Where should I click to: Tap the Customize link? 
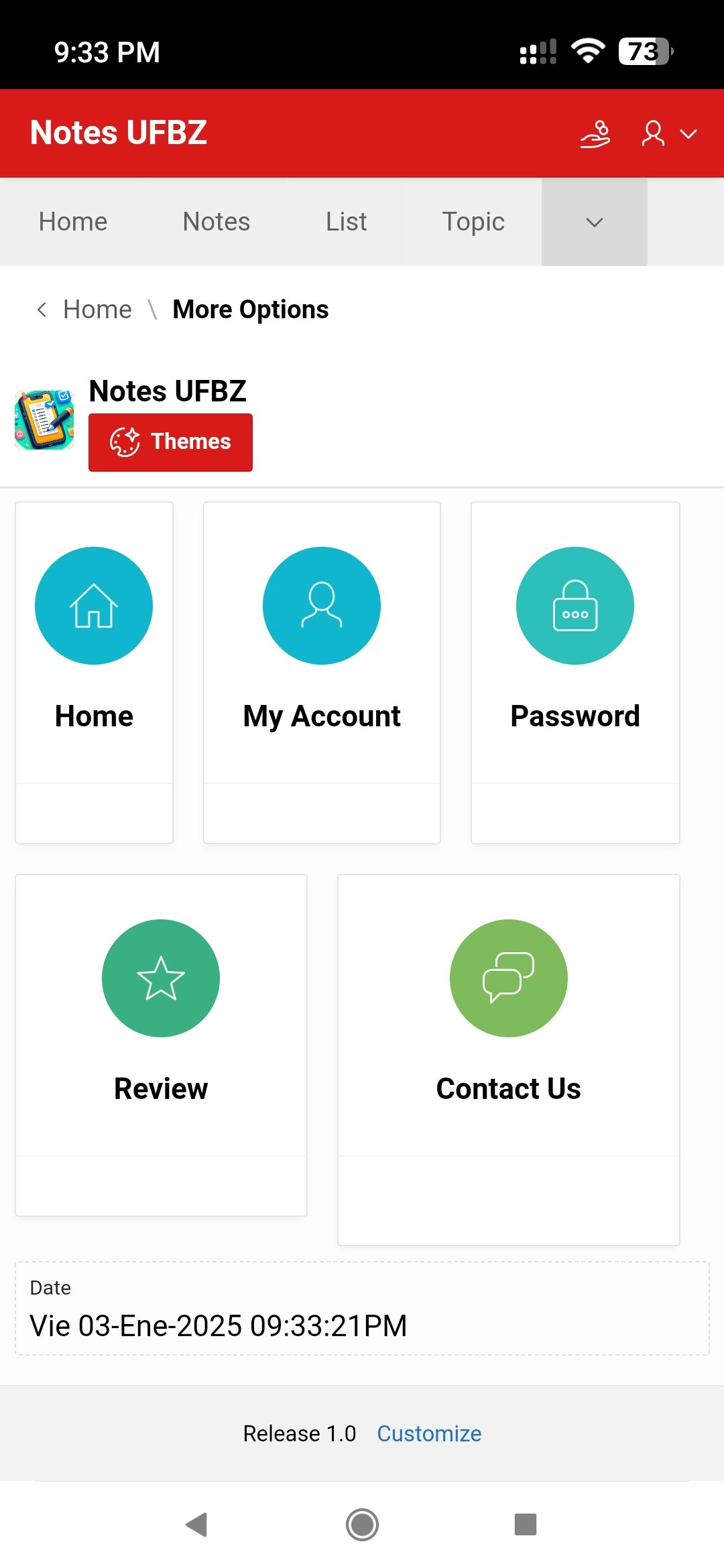tap(429, 1433)
